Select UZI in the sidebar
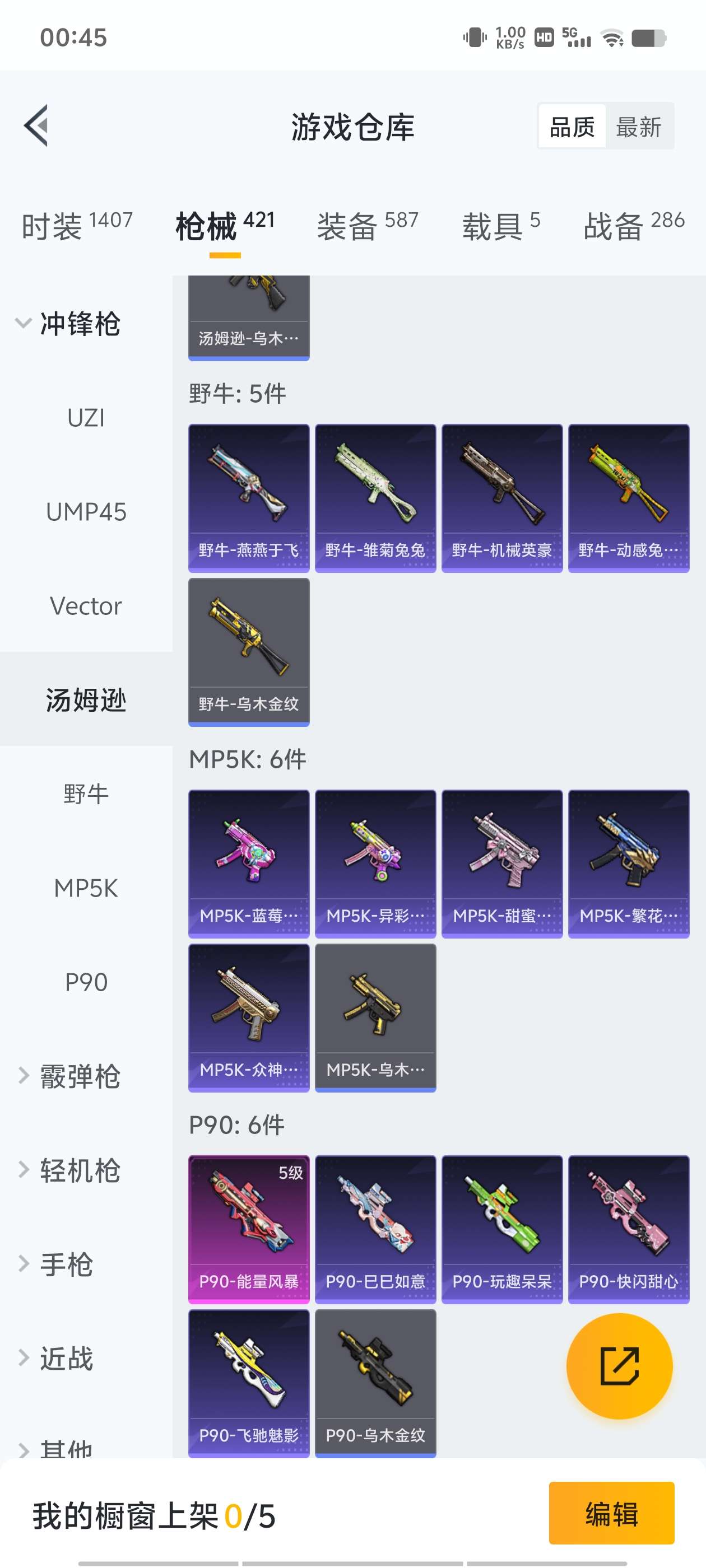This screenshot has width=706, height=1568. 86,418
